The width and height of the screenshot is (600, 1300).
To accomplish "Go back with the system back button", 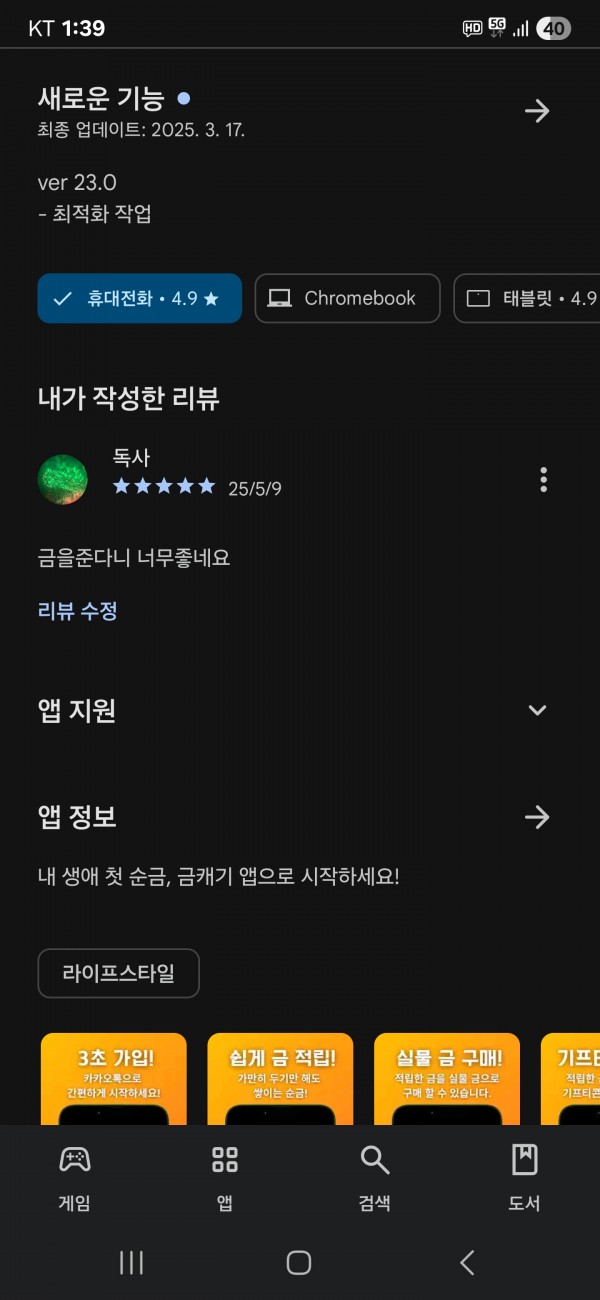I will click(467, 1262).
